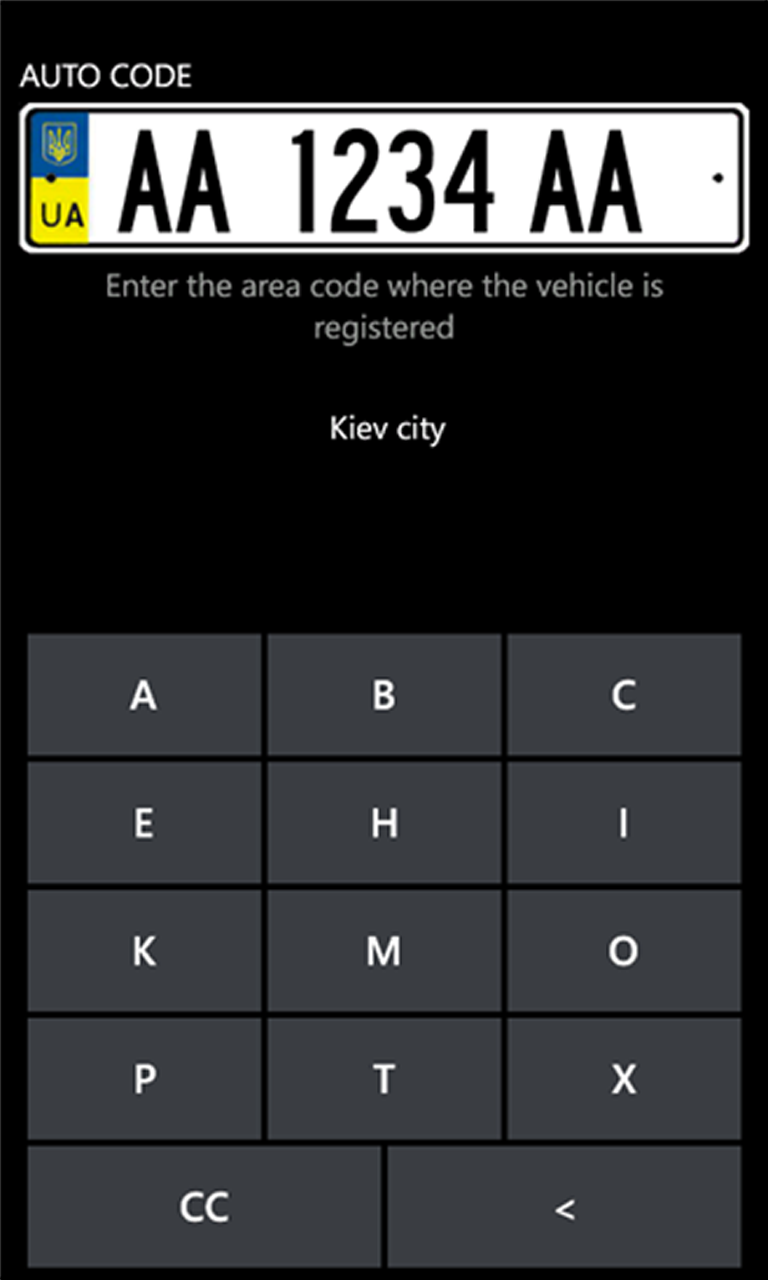Tap the letter I key
Viewport: 768px width, 1280px height.
point(624,822)
